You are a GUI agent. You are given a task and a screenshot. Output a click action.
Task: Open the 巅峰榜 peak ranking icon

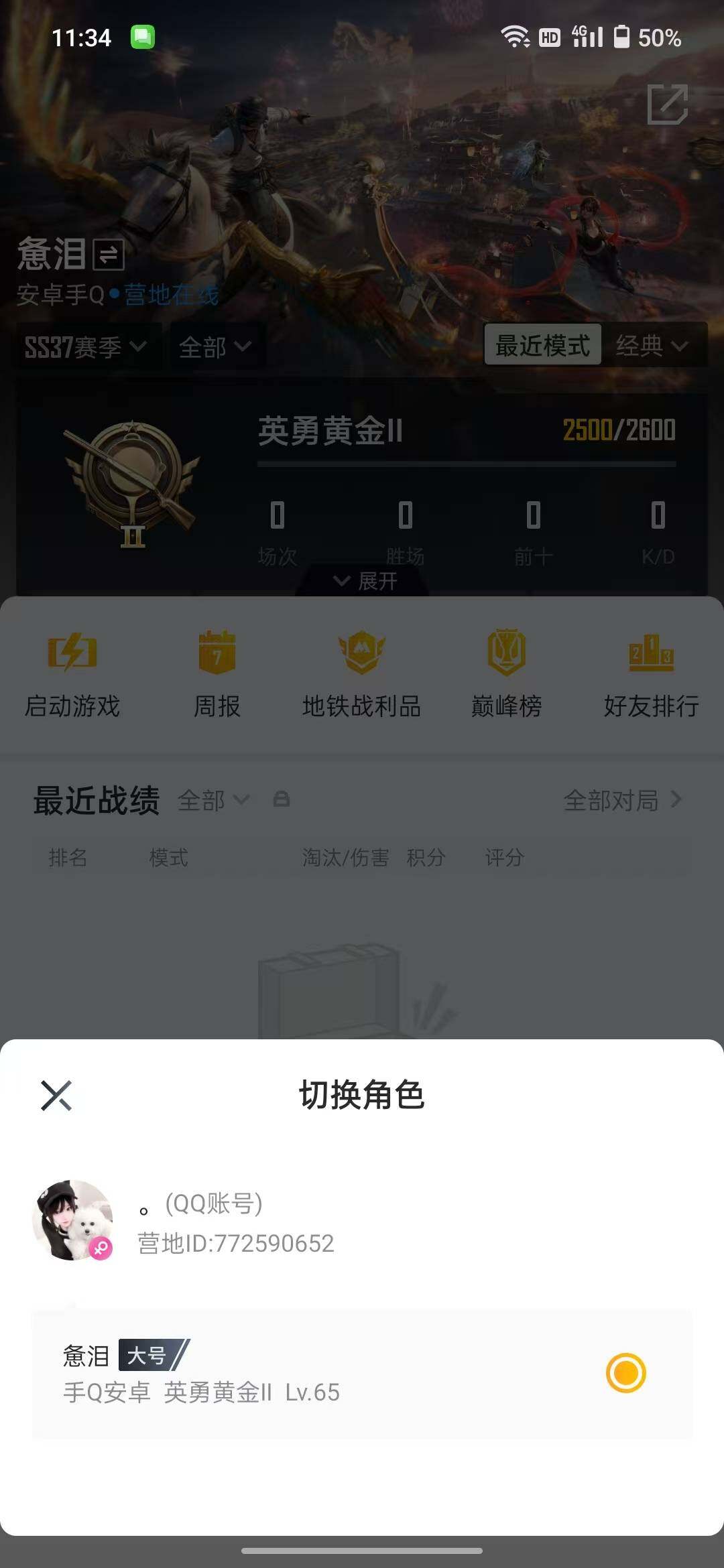pyautogui.click(x=505, y=670)
